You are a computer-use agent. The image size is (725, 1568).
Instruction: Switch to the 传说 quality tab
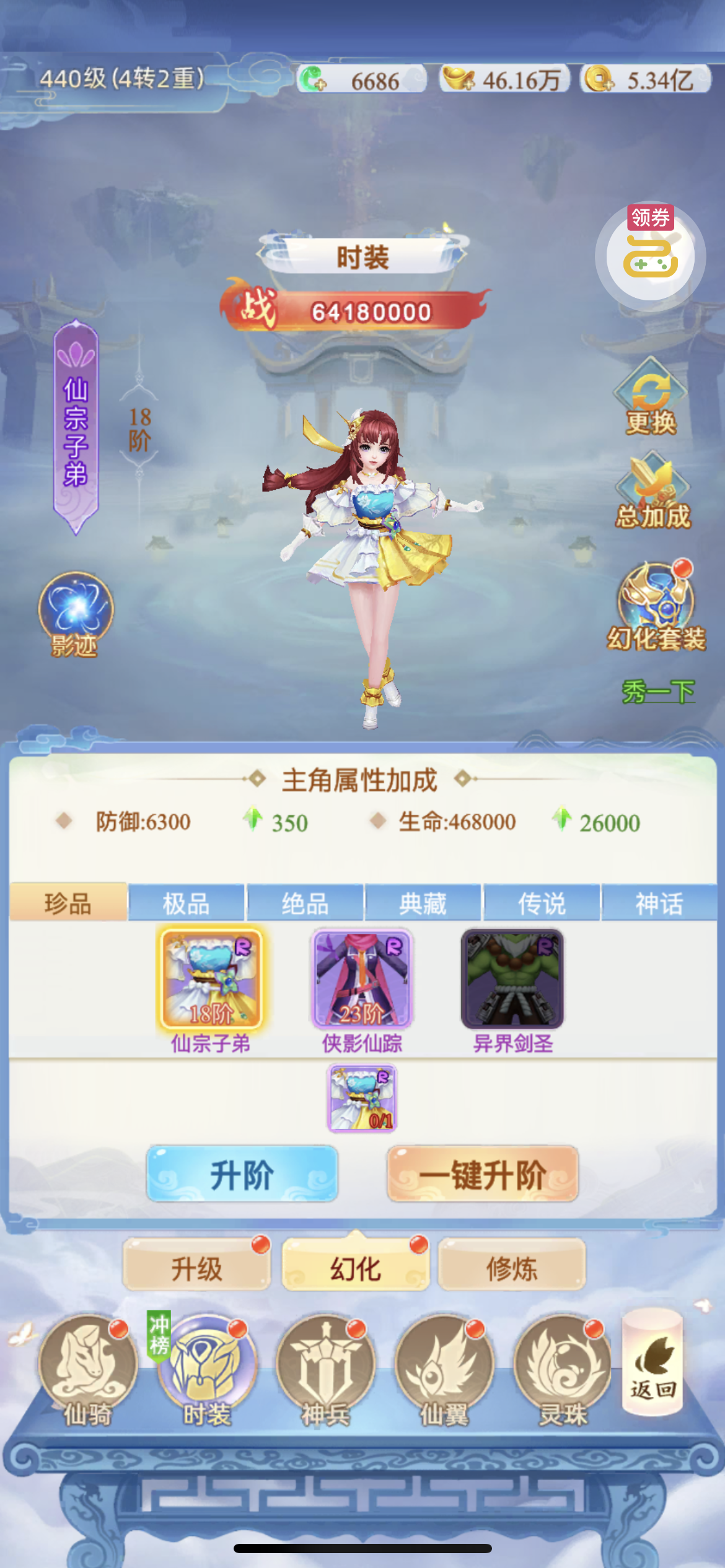point(542,903)
